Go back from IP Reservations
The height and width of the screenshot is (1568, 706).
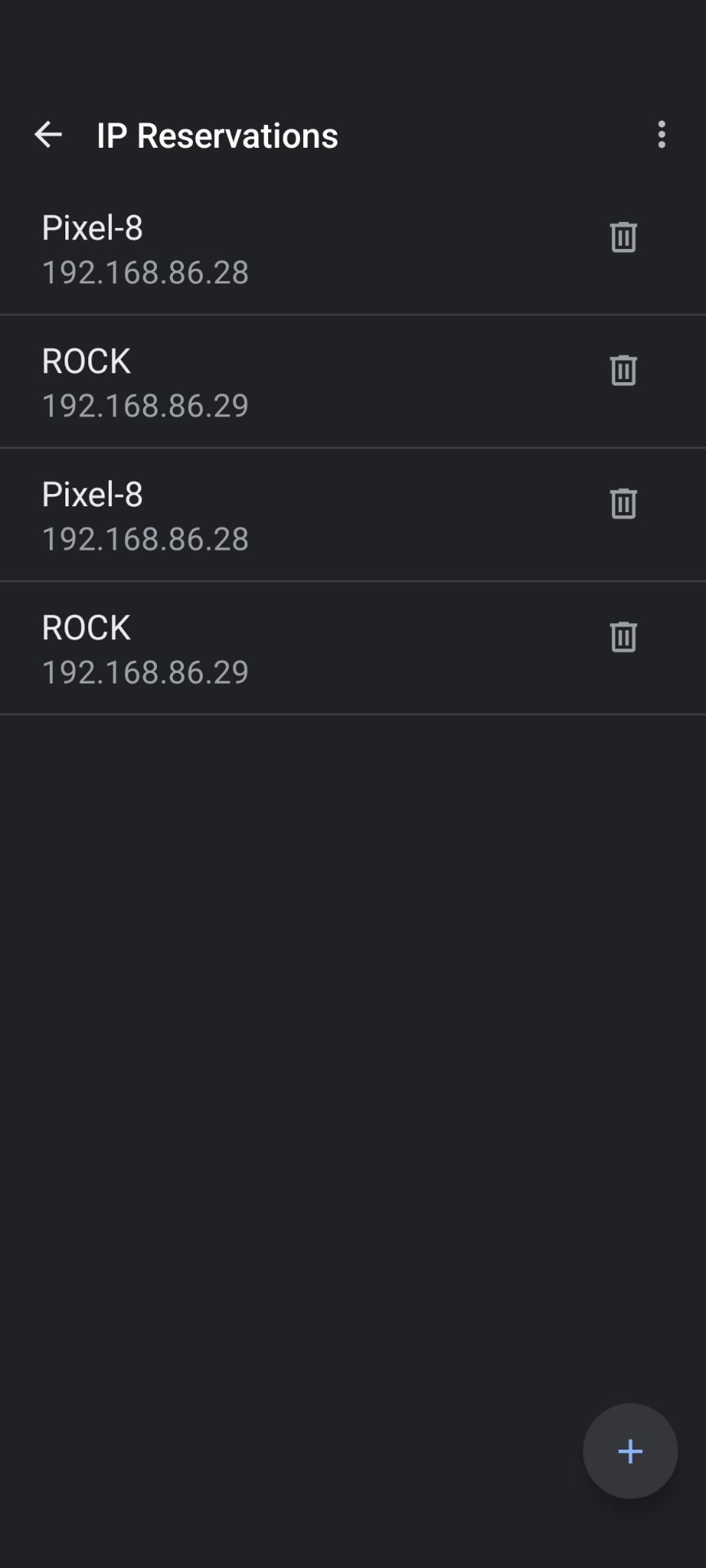[48, 135]
